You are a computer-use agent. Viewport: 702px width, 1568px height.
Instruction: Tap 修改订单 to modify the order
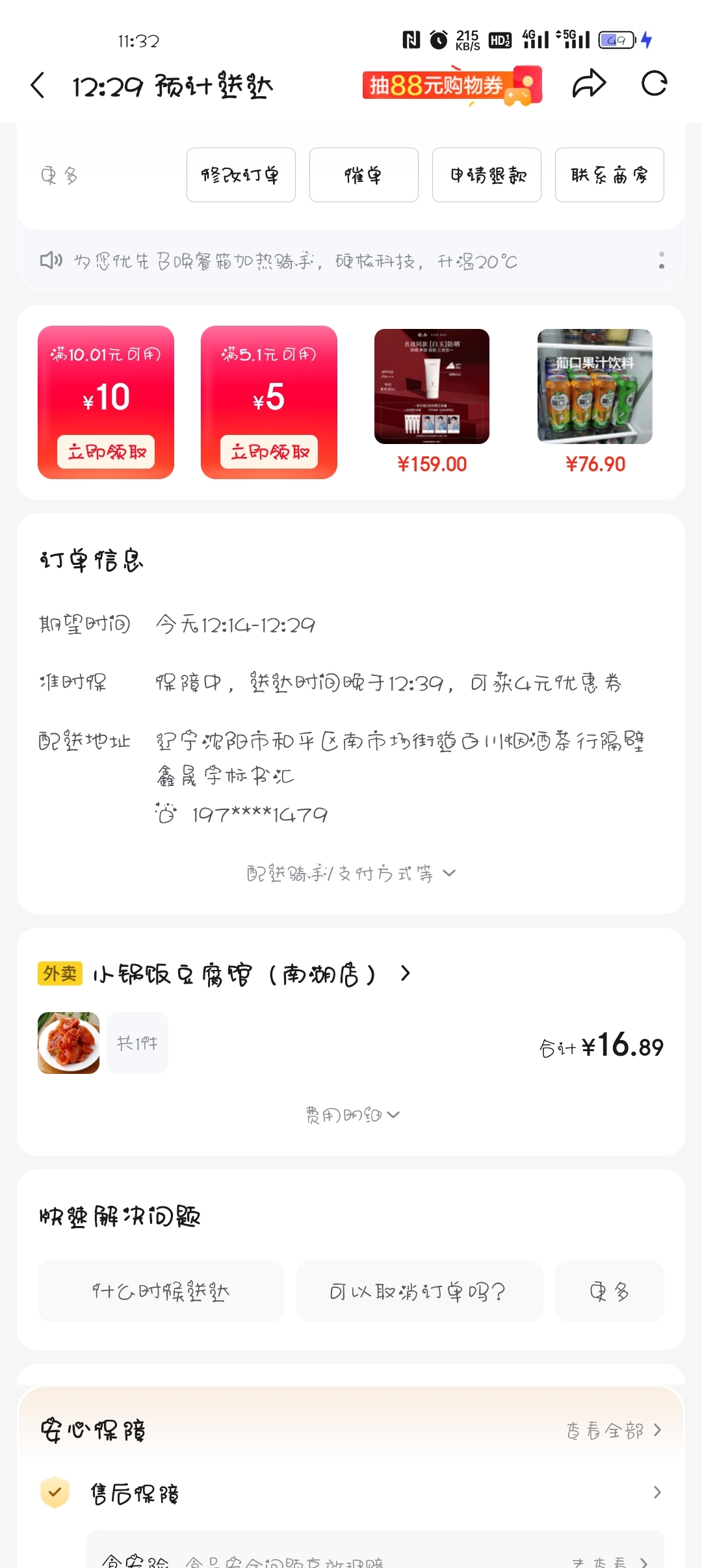(240, 175)
